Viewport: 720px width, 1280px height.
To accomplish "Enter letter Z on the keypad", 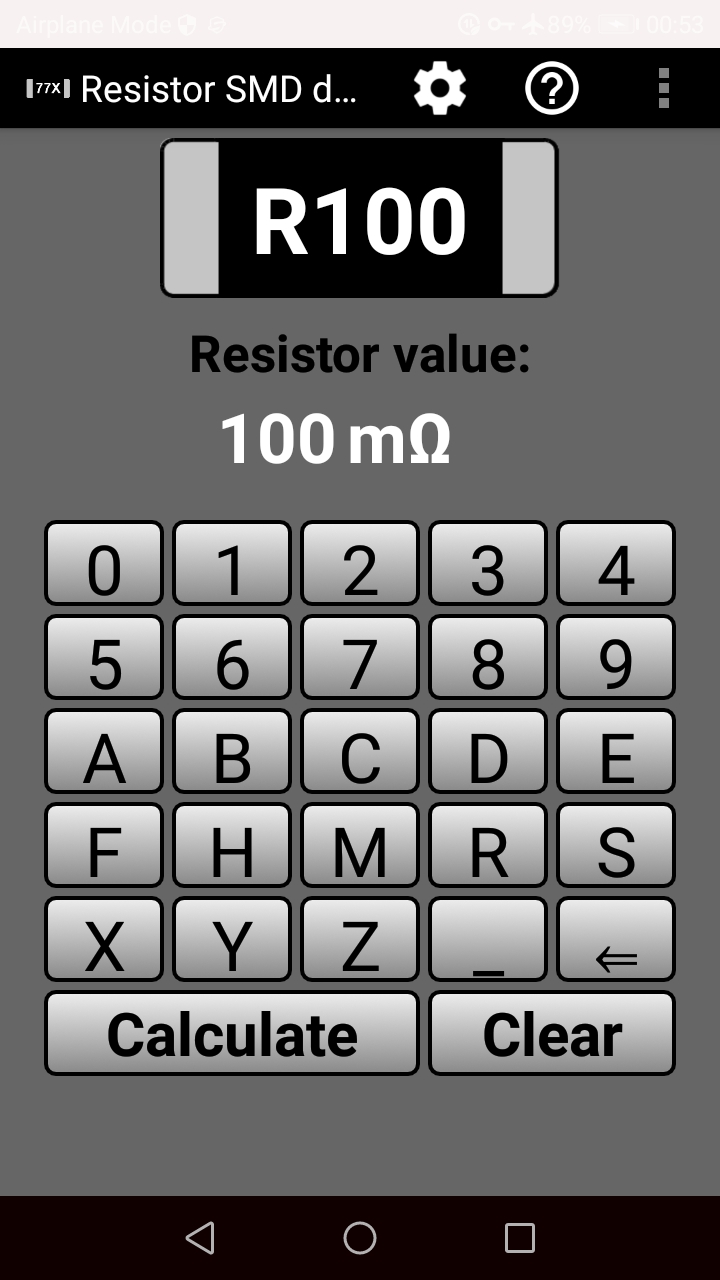I will (360, 939).
